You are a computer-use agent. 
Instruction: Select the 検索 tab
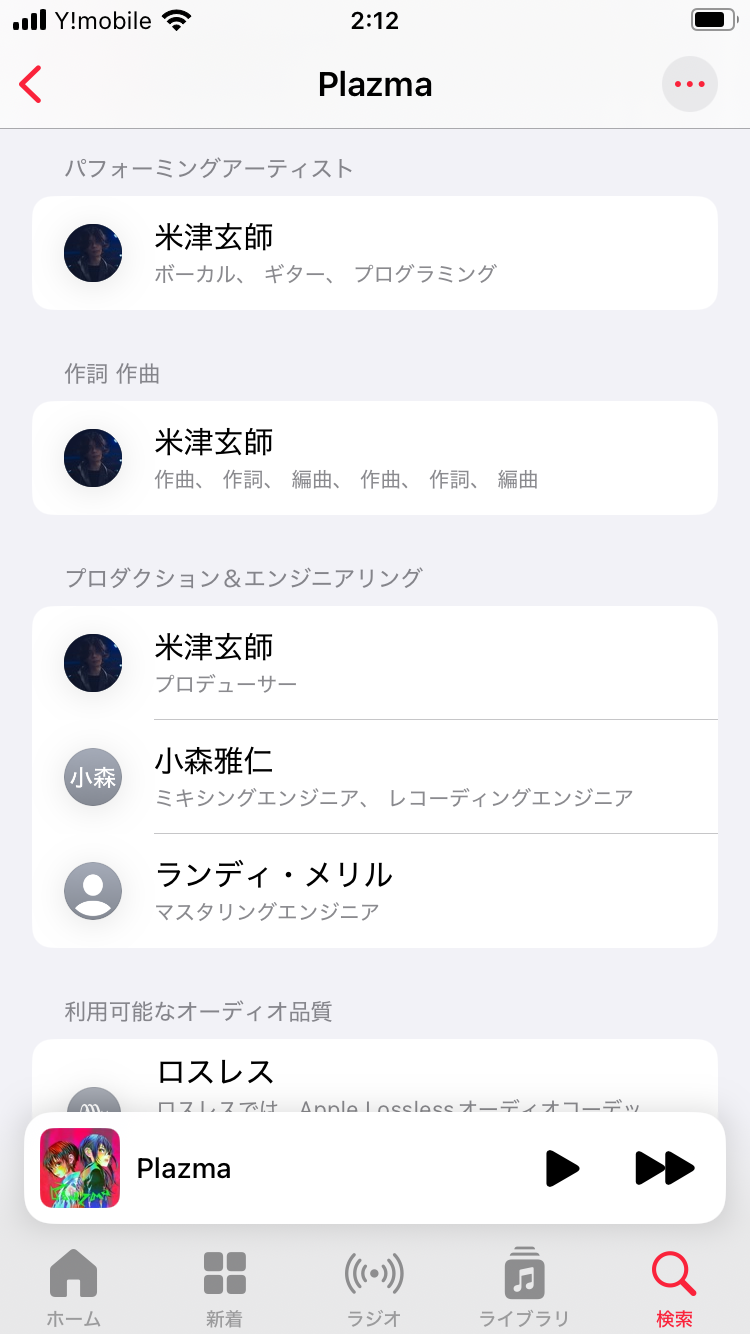pyautogui.click(x=674, y=1288)
